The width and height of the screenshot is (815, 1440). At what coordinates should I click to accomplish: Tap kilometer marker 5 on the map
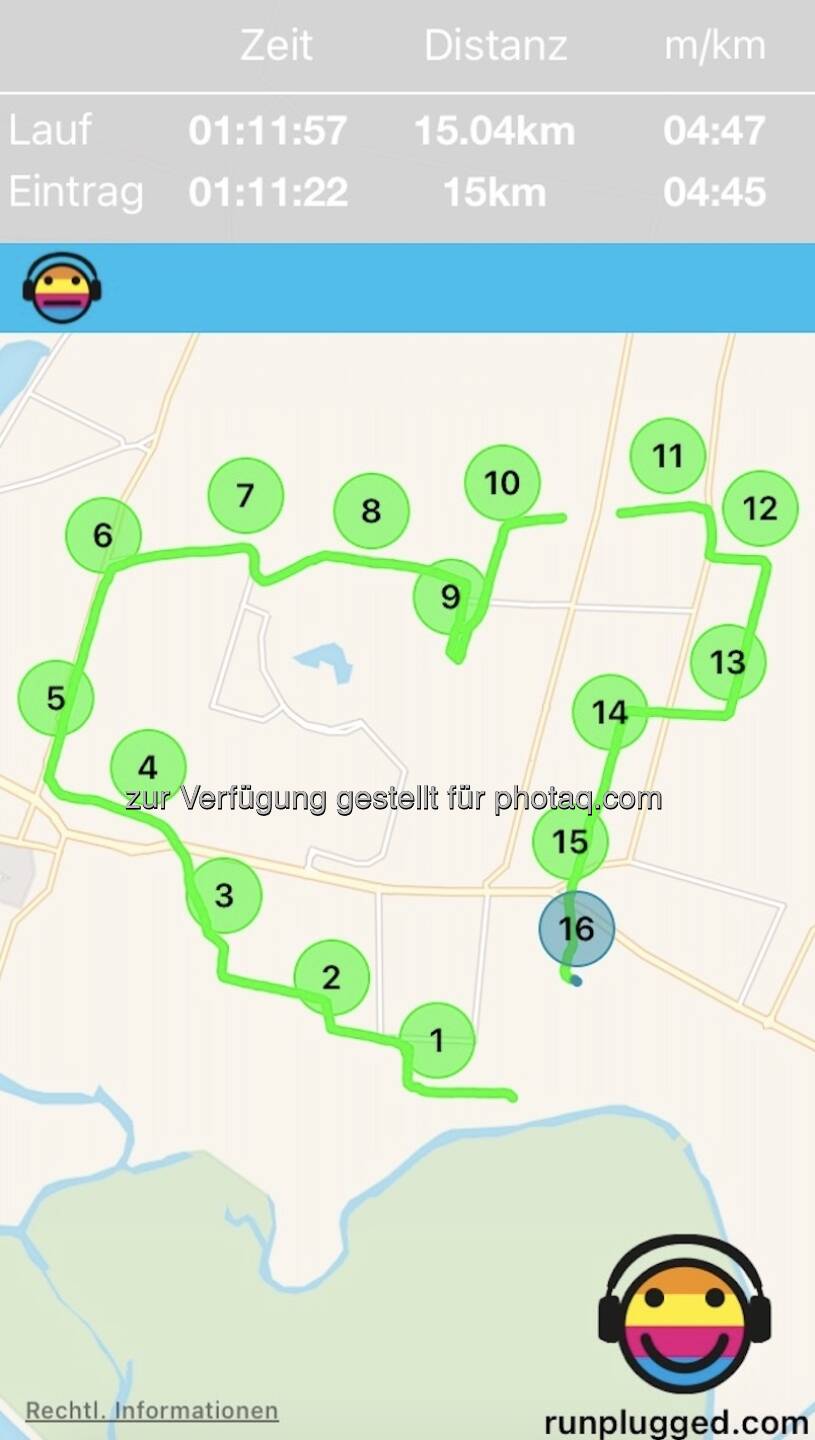(56, 698)
